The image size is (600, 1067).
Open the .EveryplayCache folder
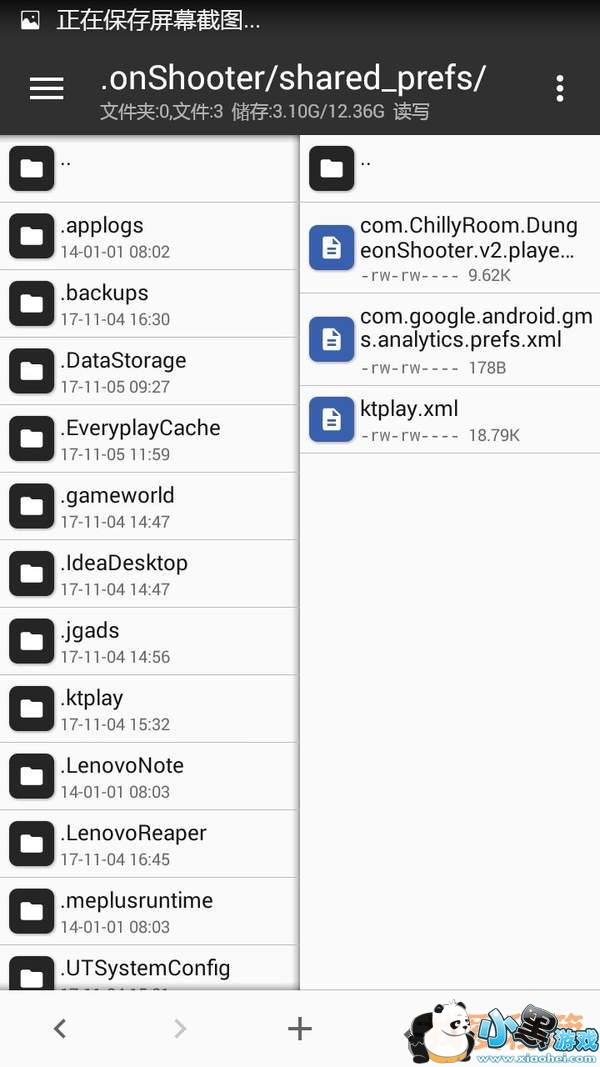[148, 439]
